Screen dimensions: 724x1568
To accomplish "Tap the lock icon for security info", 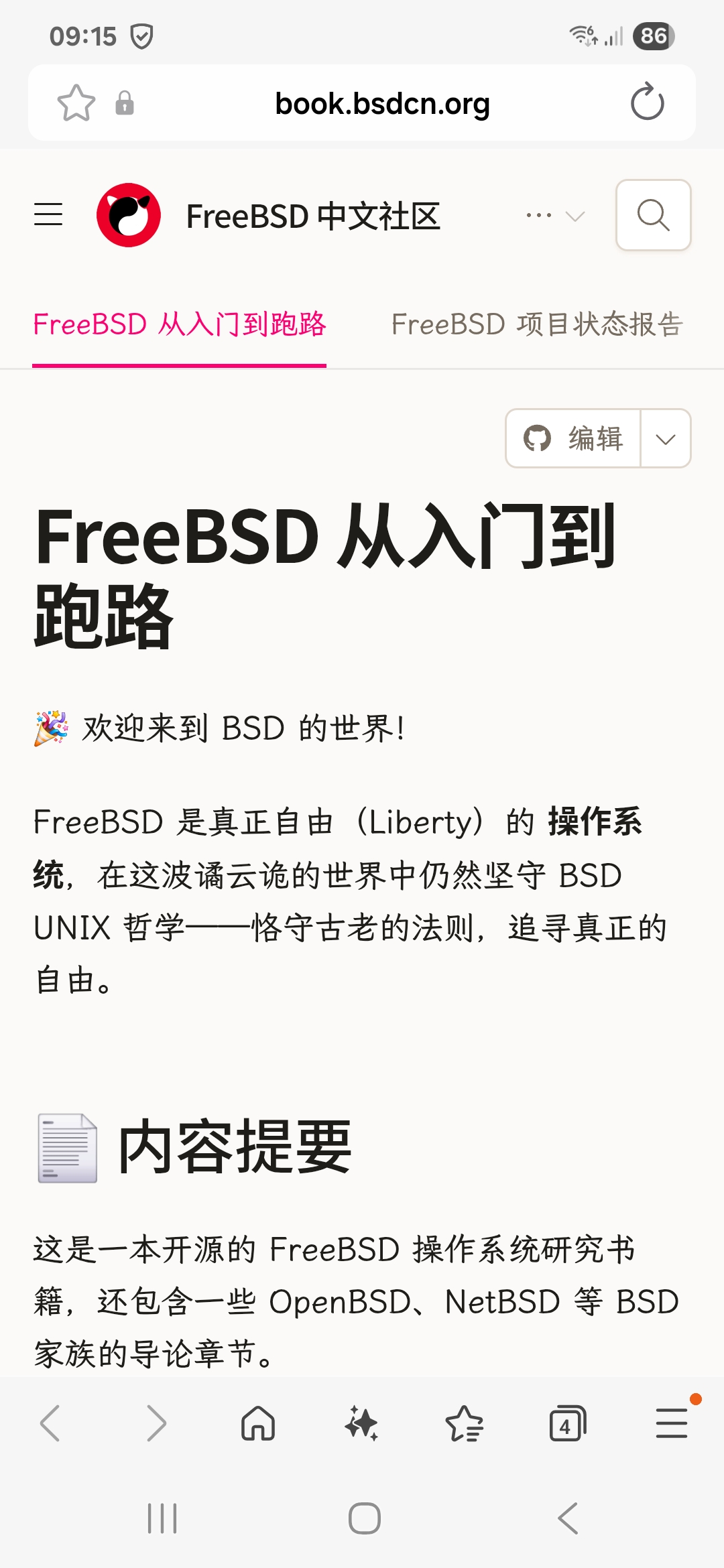I will [x=125, y=103].
